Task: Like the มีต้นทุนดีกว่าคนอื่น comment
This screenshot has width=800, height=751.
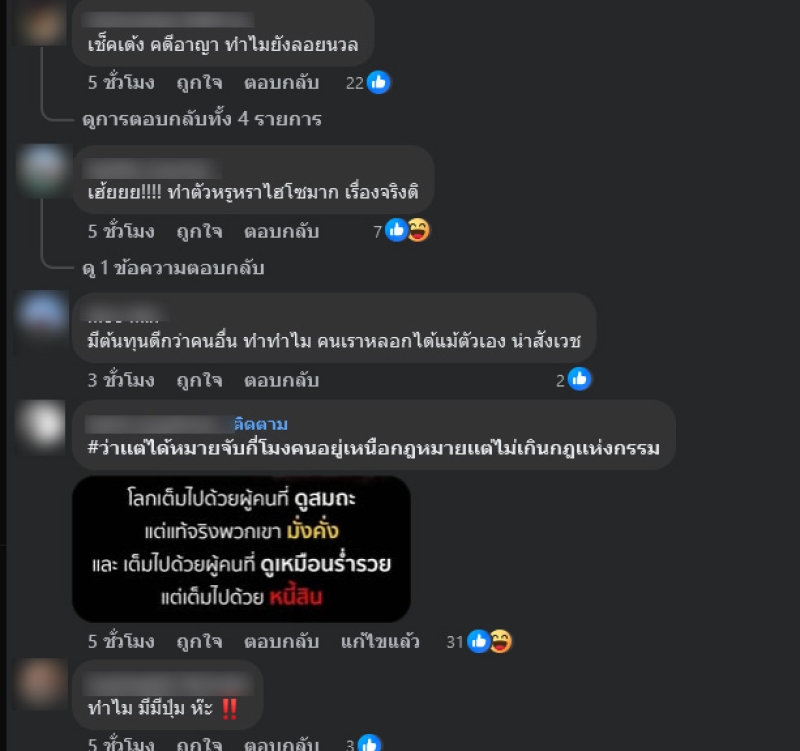Action: pos(199,380)
